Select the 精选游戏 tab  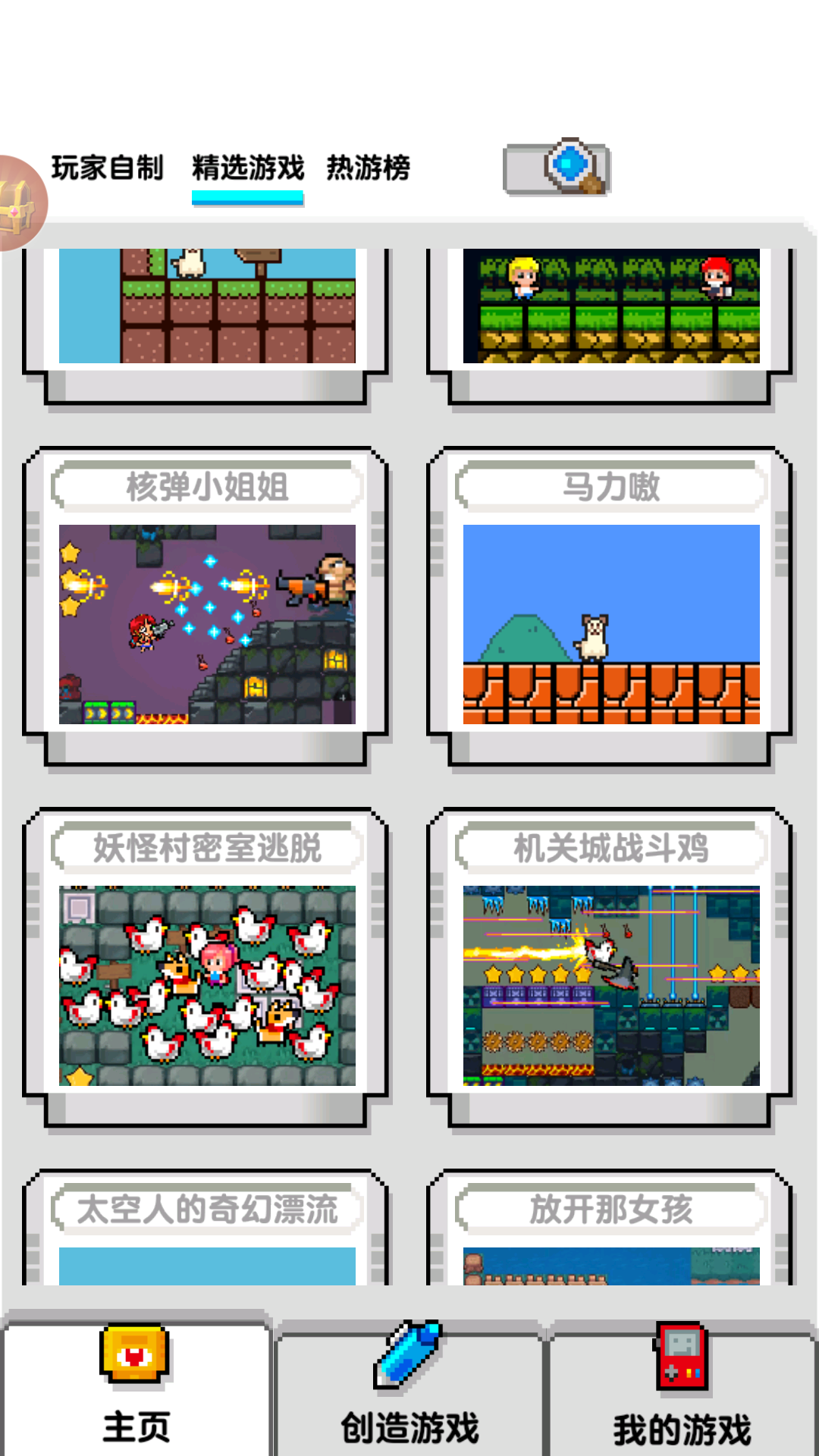coord(247,168)
